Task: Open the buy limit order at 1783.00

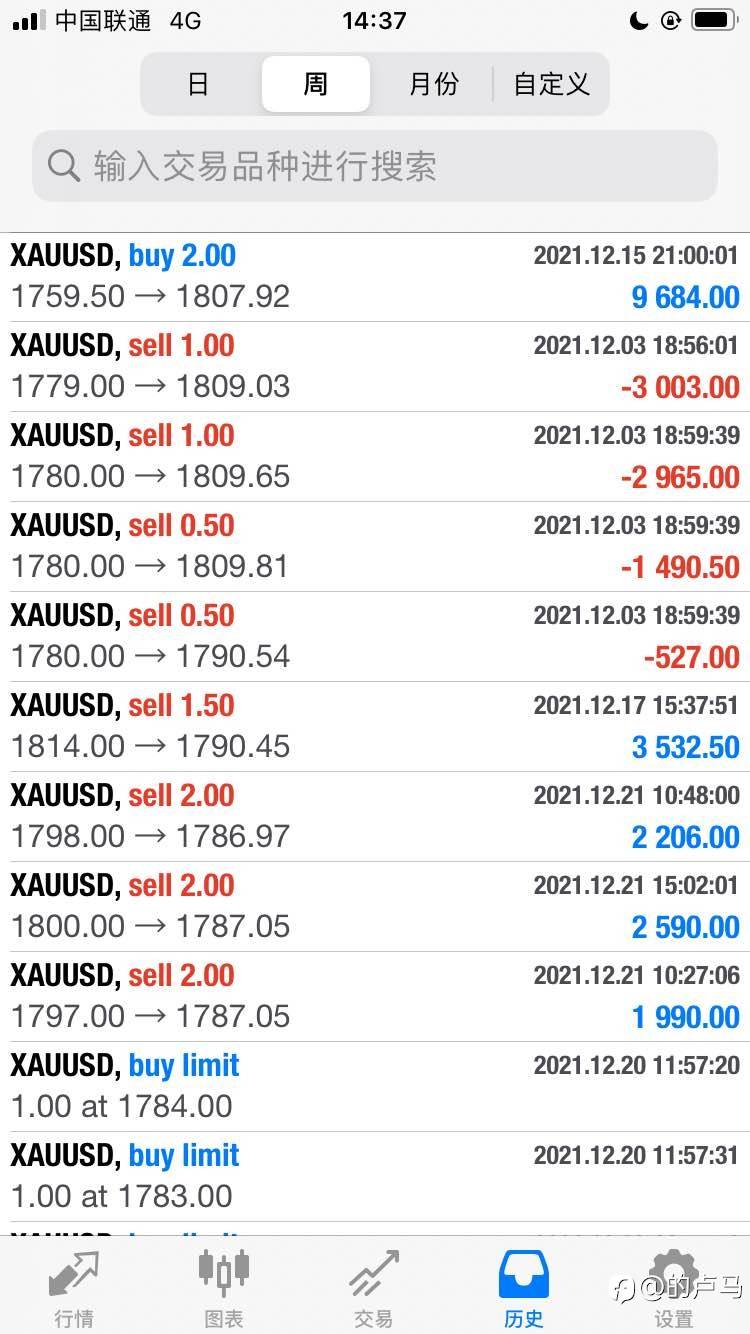Action: click(375, 1177)
